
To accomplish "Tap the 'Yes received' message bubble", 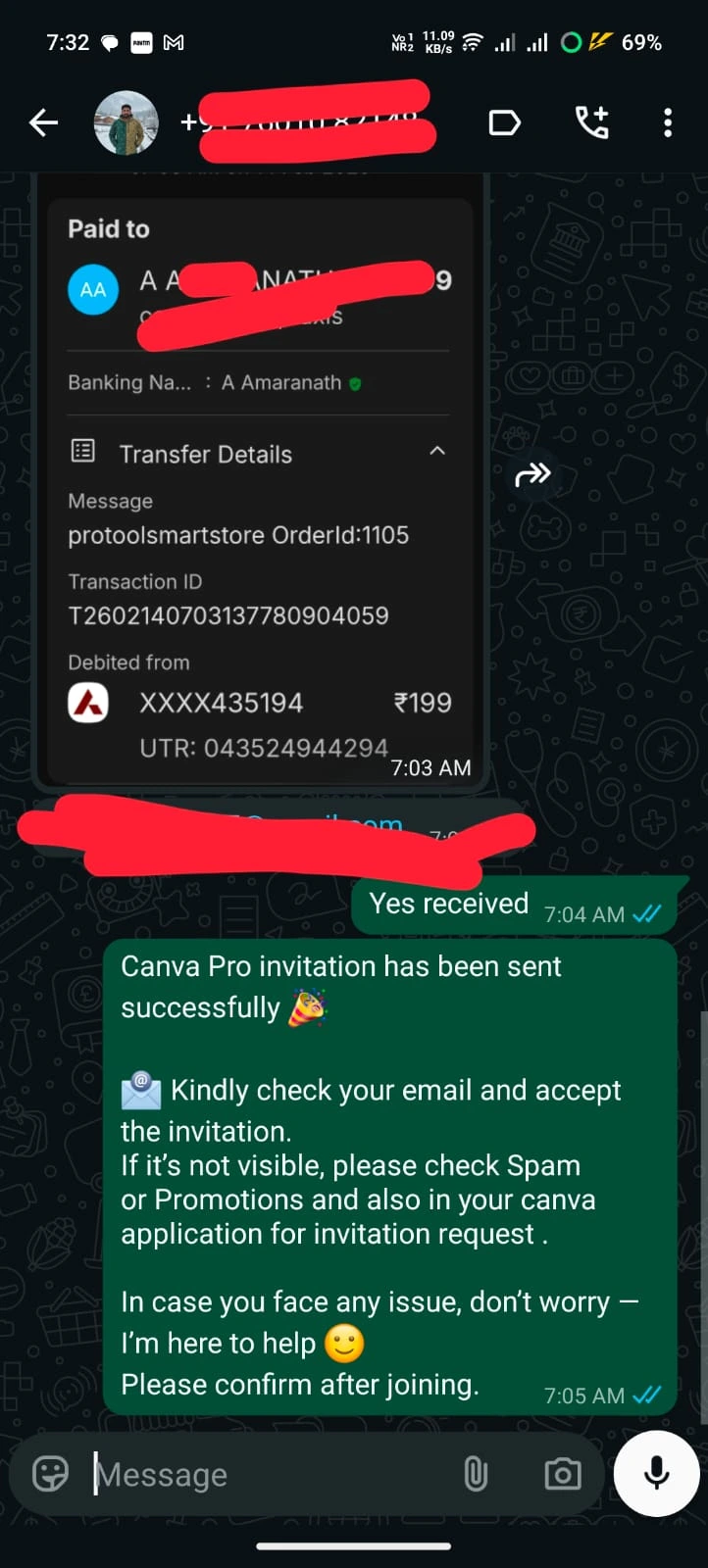I will [x=448, y=903].
